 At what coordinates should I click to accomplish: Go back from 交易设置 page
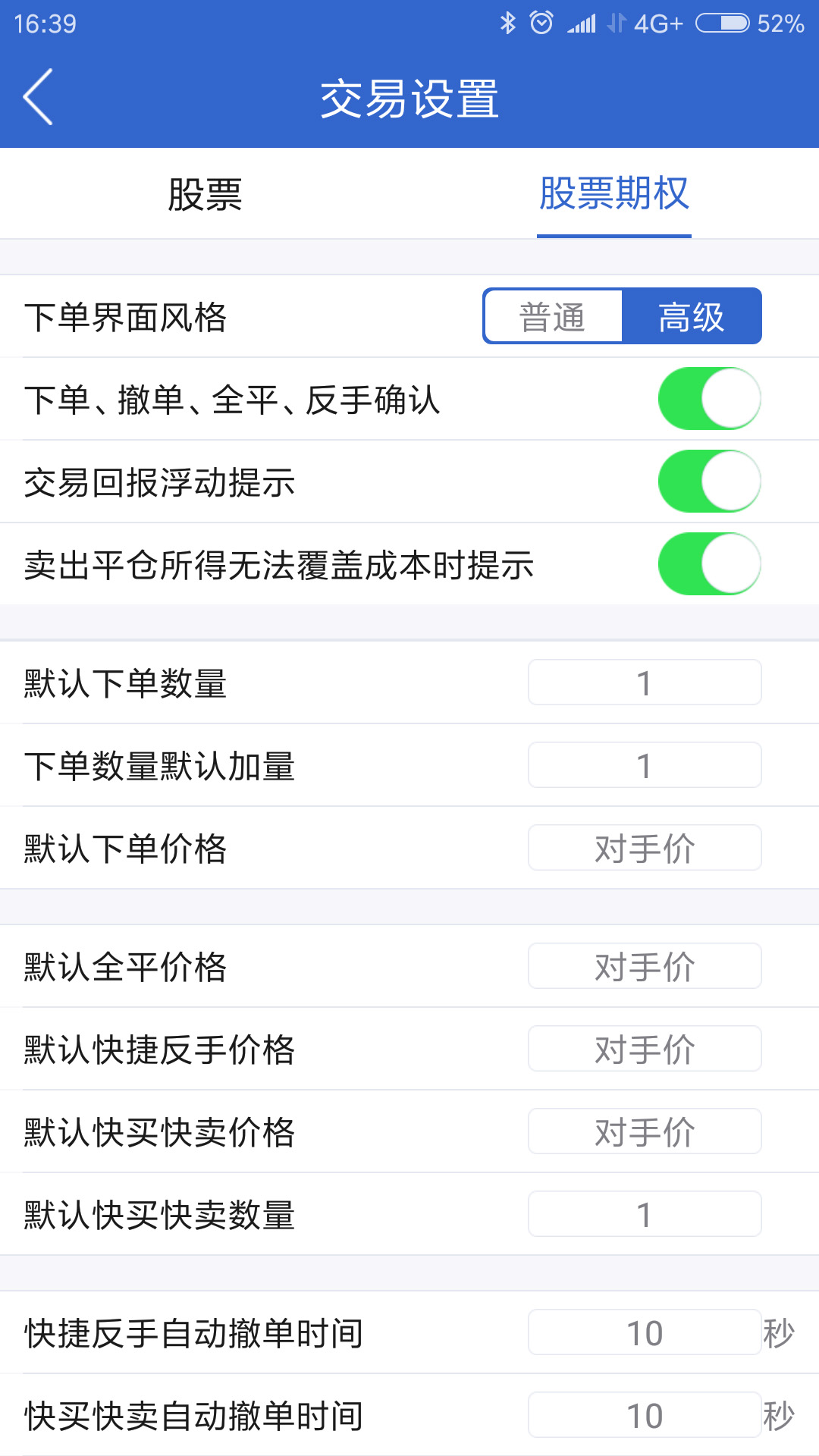[x=38, y=97]
